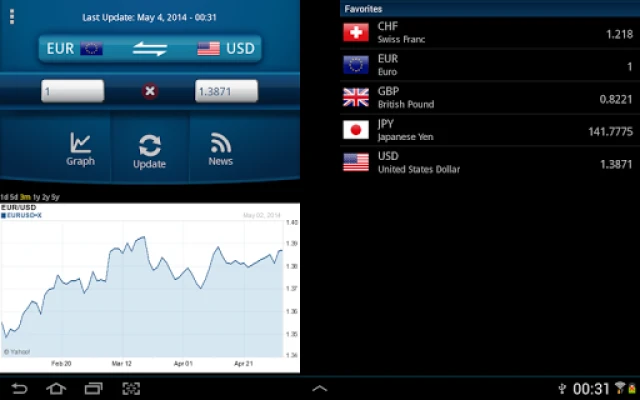Tap the USD amount field showing 1.3871

(x=227, y=91)
